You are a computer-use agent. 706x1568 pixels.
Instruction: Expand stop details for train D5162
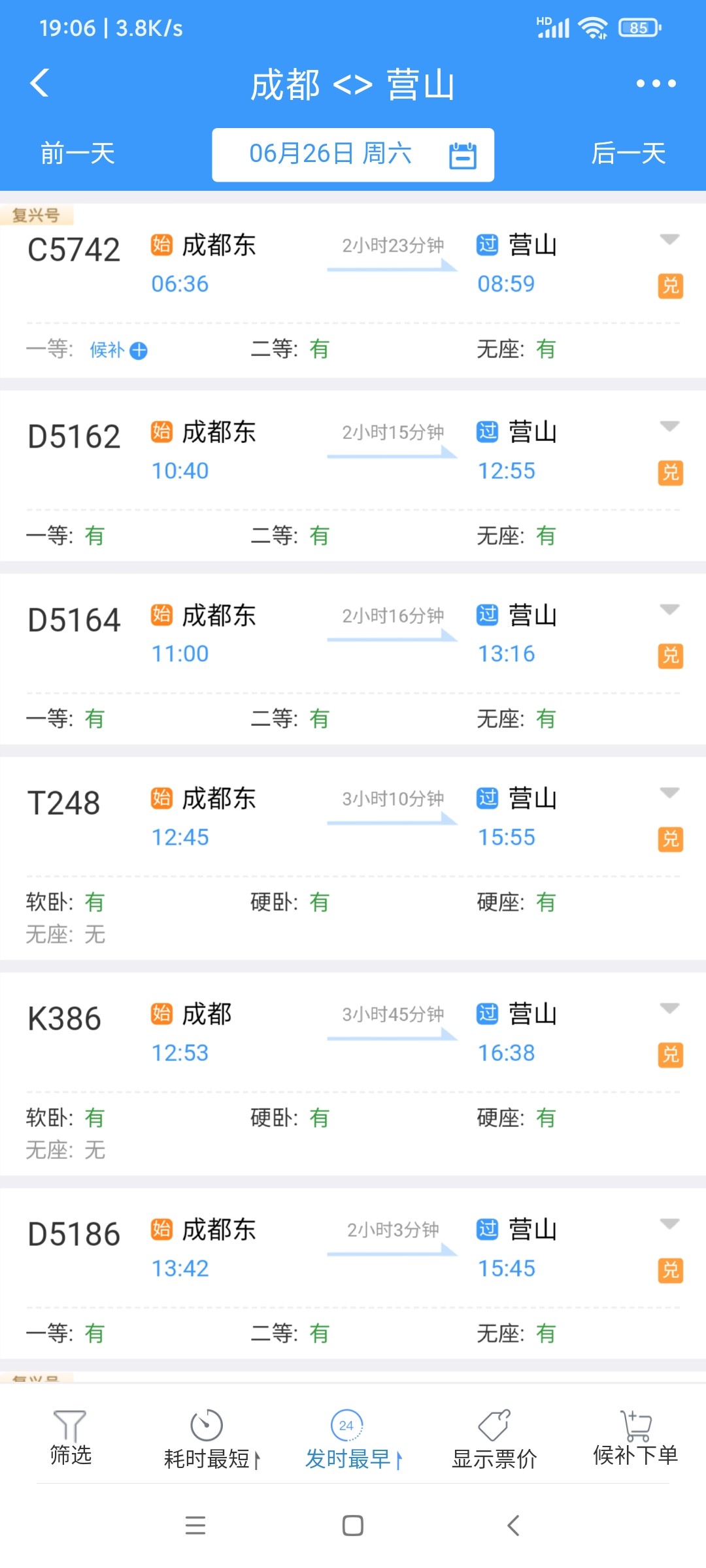click(669, 427)
